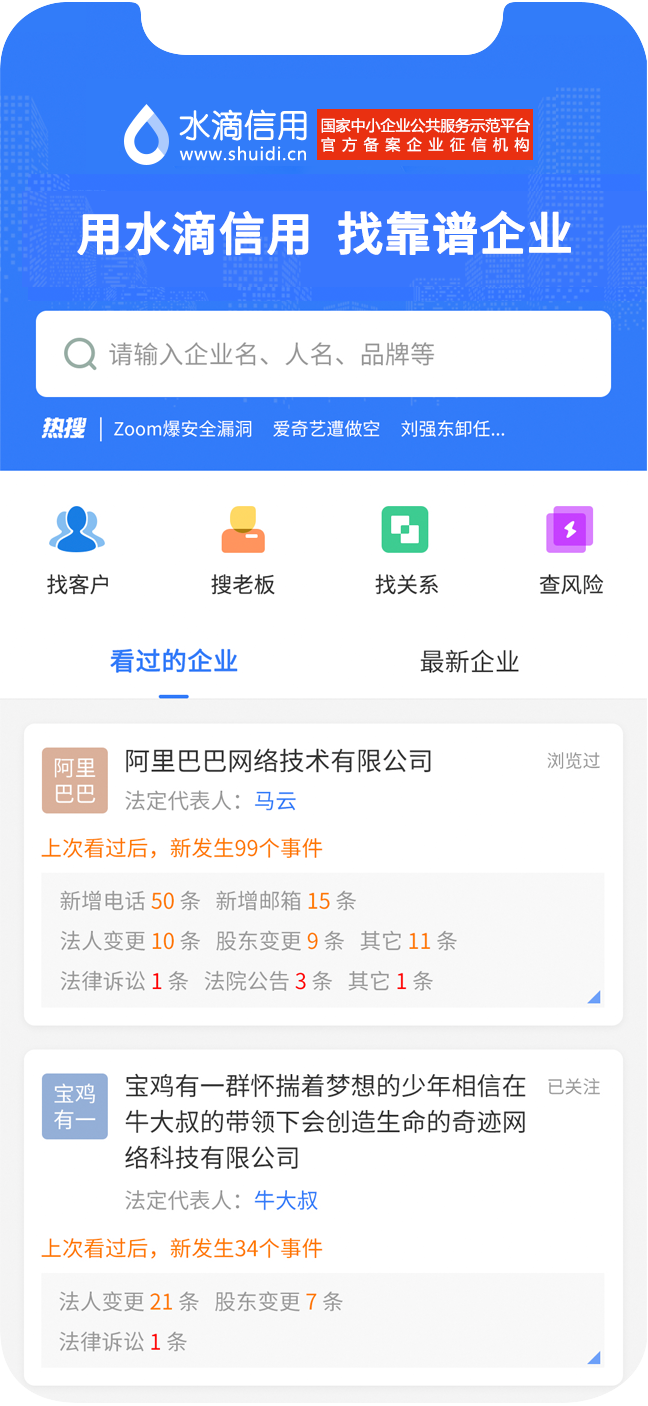Viewport: 648px width, 1406px height.
Task: View legal representative 牛大叔
Action: pos(286,1200)
